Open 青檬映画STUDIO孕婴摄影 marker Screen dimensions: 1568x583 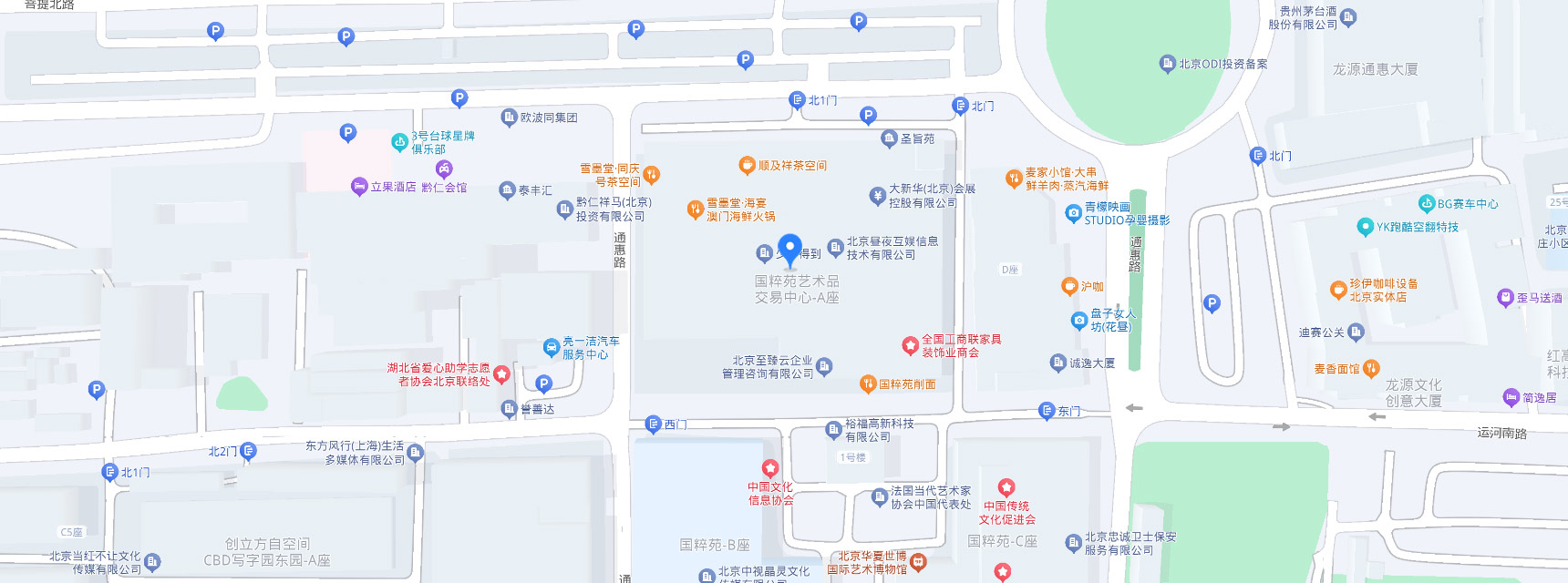coord(1073,214)
